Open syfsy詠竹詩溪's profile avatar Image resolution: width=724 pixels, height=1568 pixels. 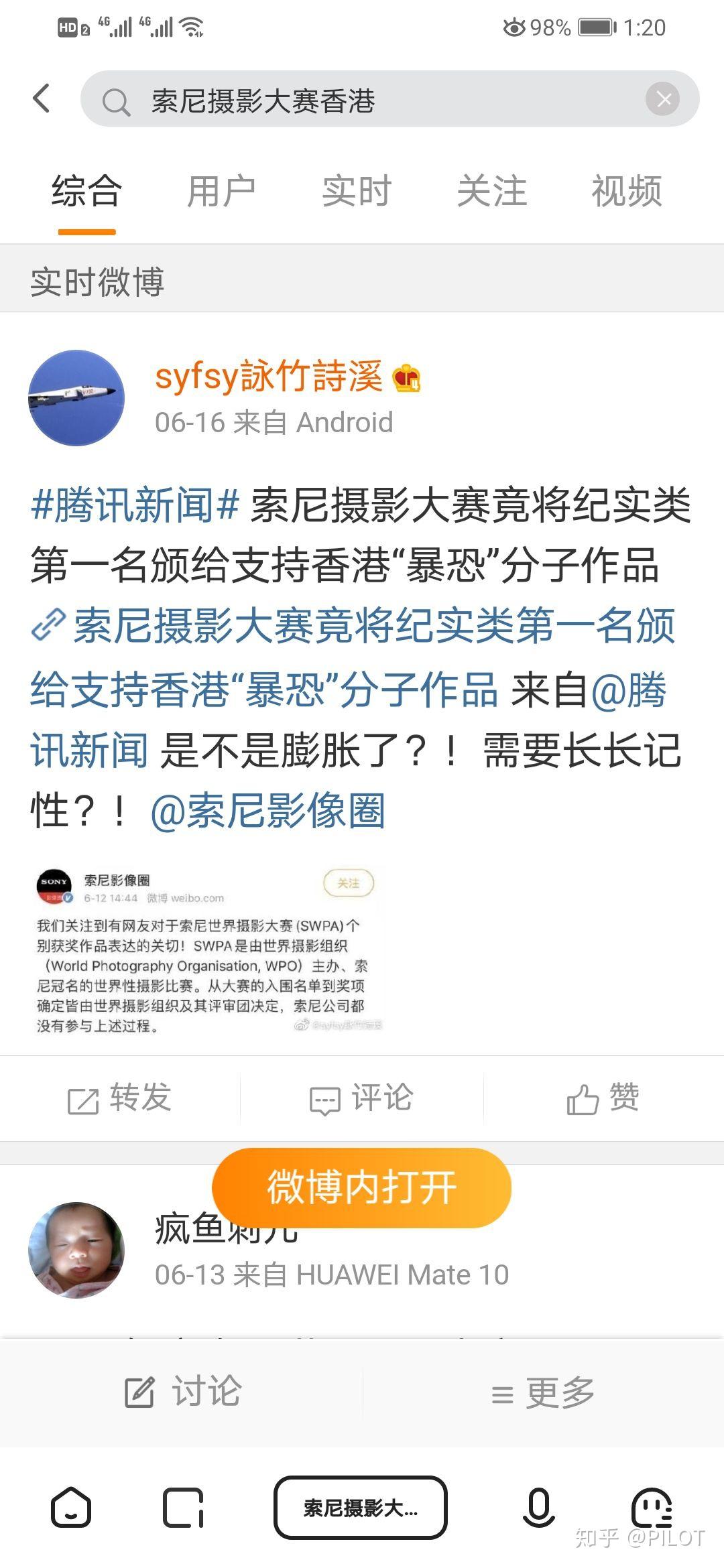click(76, 397)
